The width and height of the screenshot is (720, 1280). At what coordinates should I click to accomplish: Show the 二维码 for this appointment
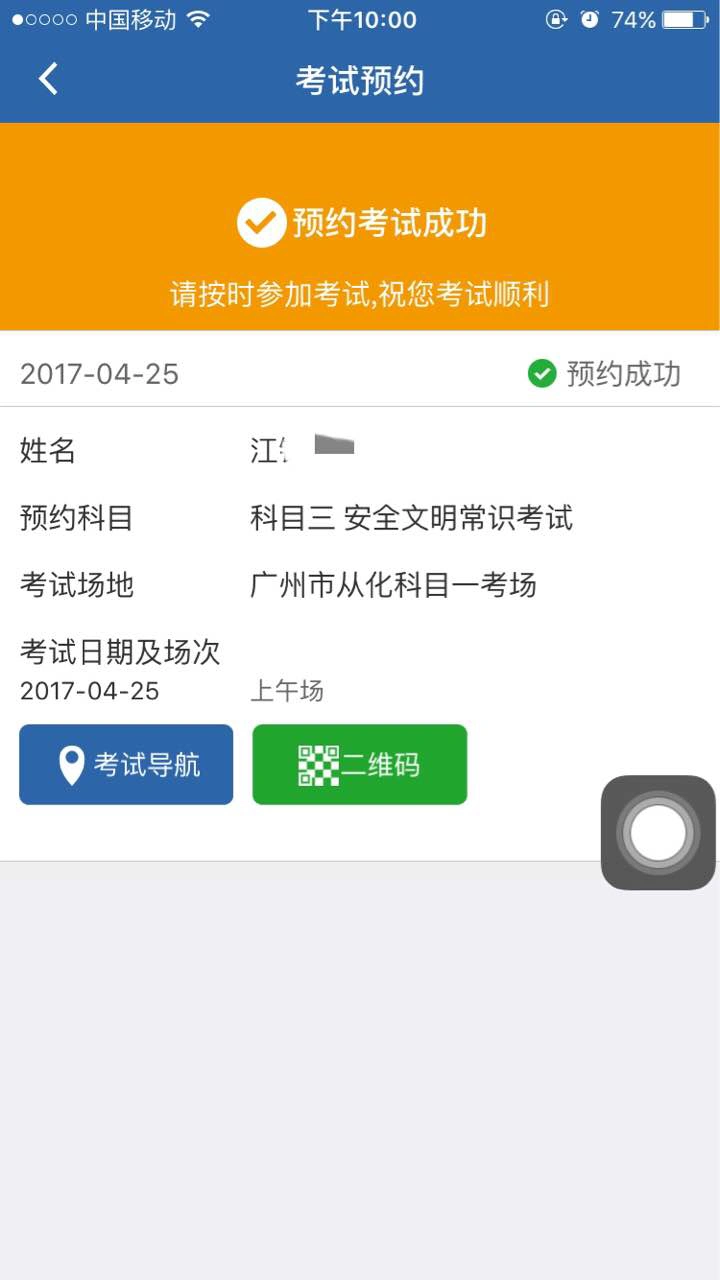point(360,765)
